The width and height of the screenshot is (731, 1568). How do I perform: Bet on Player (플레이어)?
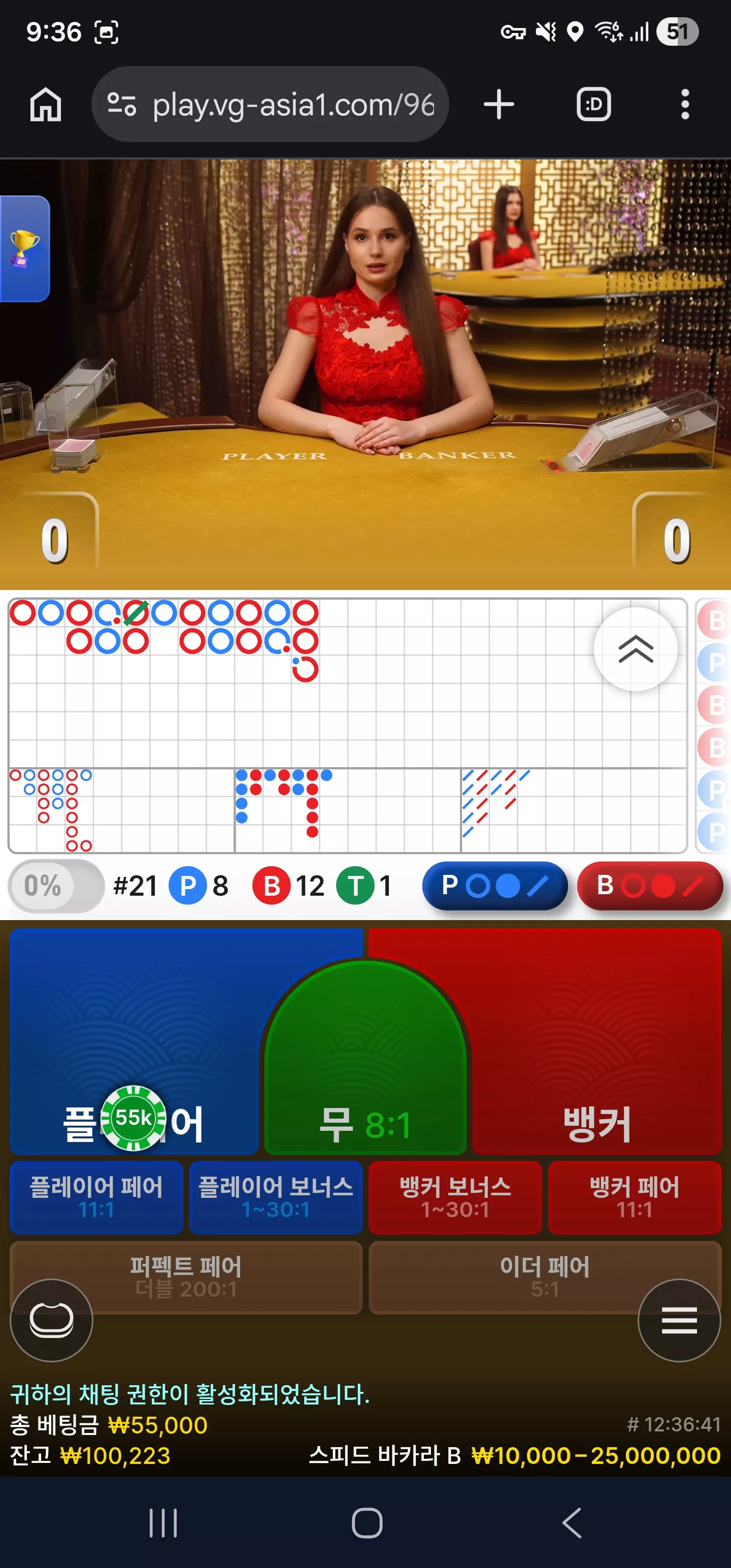coord(134,1041)
